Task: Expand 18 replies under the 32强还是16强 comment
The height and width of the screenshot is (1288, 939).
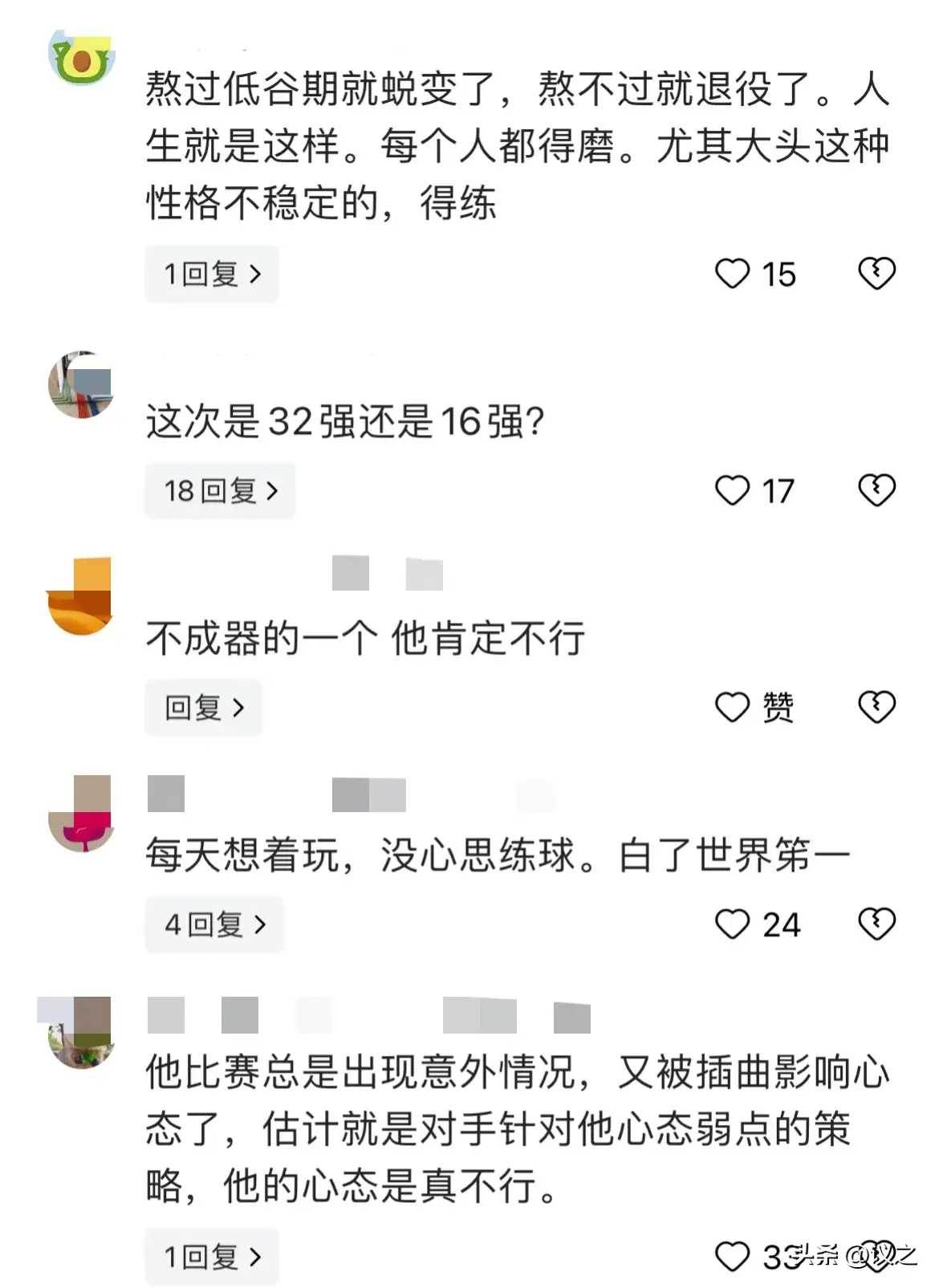Action: click(x=220, y=490)
